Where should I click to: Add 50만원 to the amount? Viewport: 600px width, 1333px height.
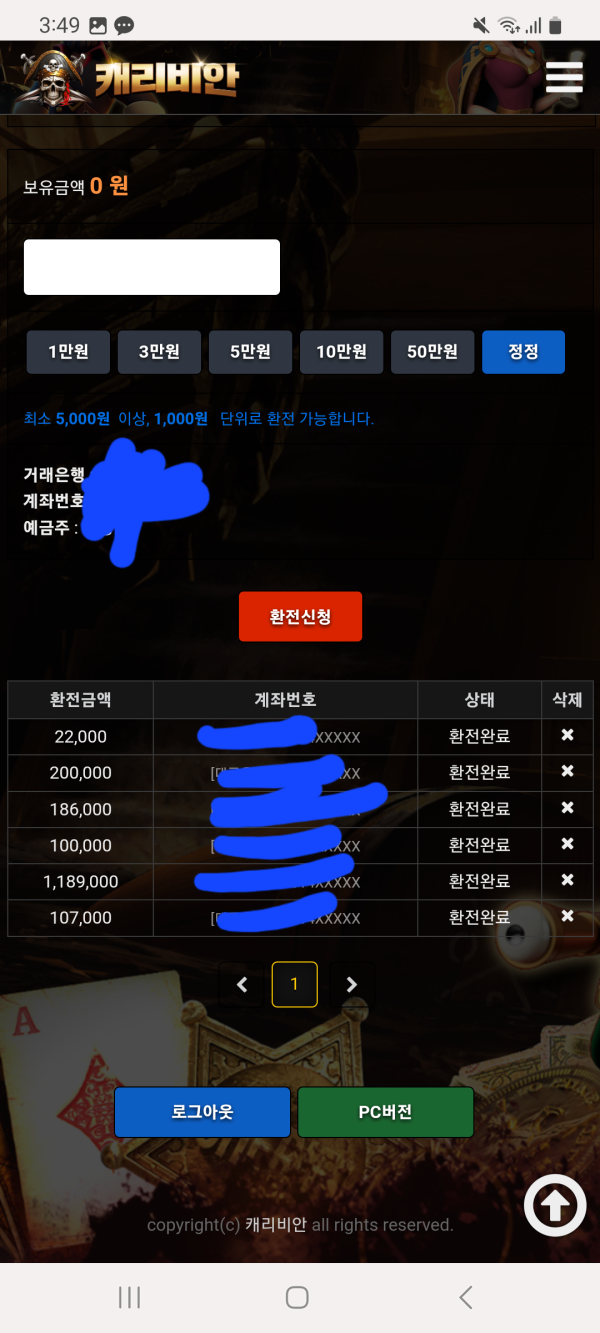pyautogui.click(x=432, y=352)
